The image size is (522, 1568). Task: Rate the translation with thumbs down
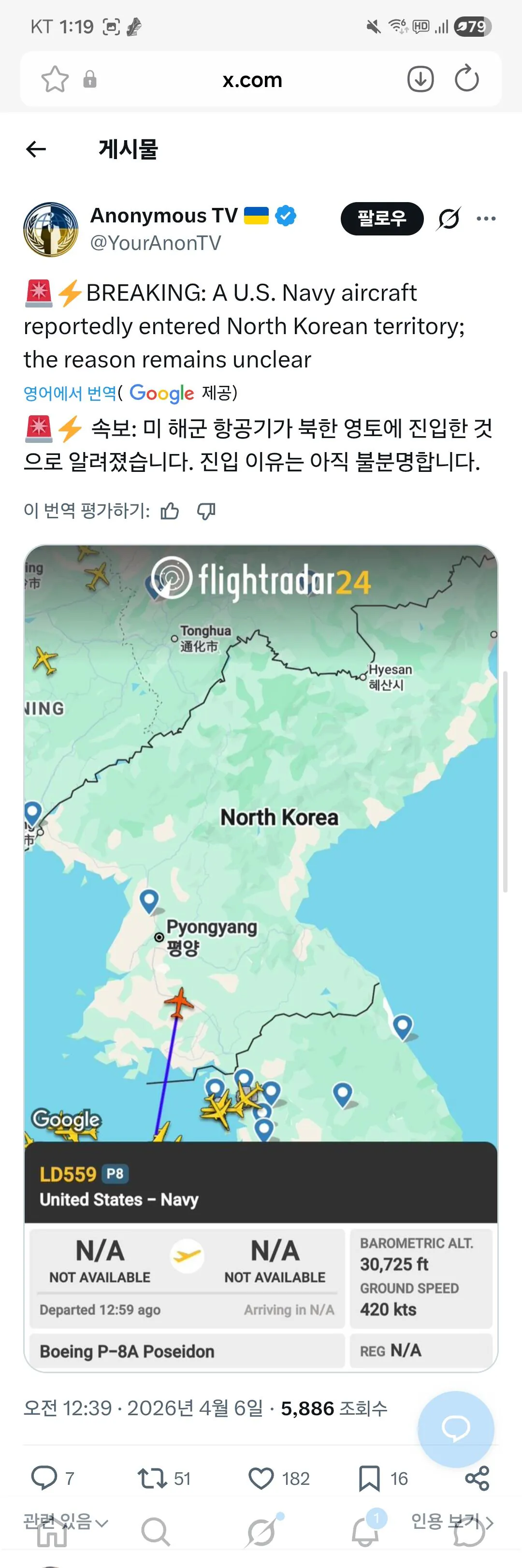(206, 512)
